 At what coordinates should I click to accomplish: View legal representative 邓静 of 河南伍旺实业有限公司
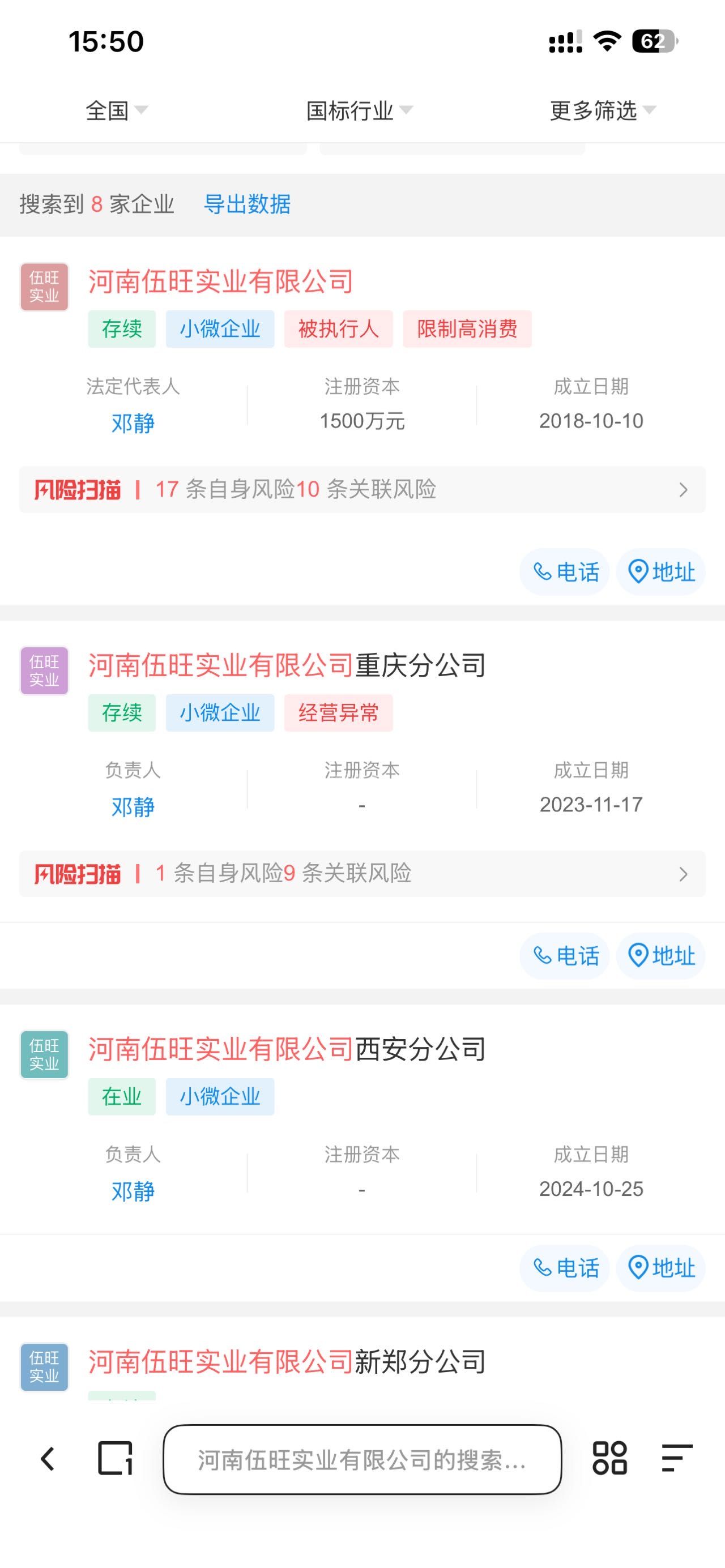coord(133,422)
